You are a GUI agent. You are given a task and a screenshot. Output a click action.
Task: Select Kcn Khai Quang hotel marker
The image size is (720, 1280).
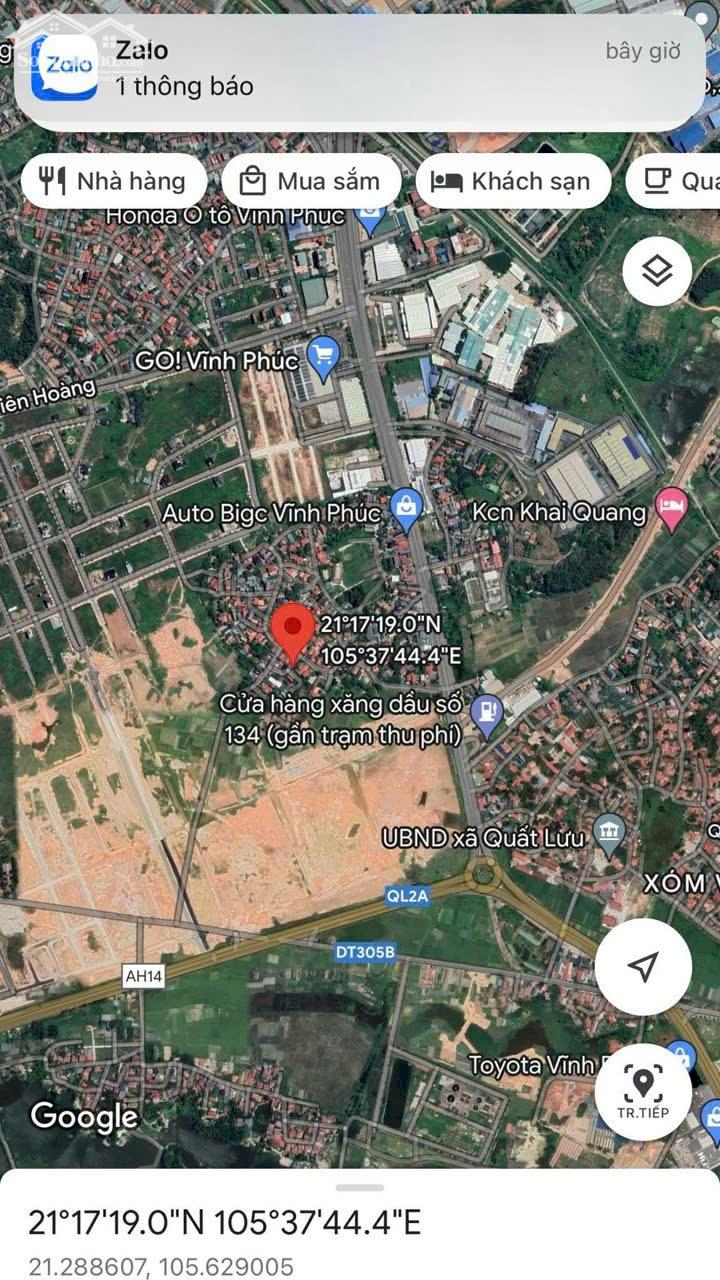[672, 510]
